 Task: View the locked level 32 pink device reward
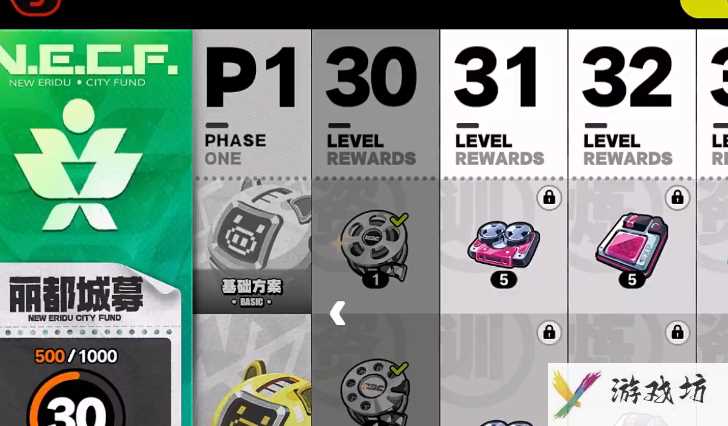pyautogui.click(x=631, y=243)
